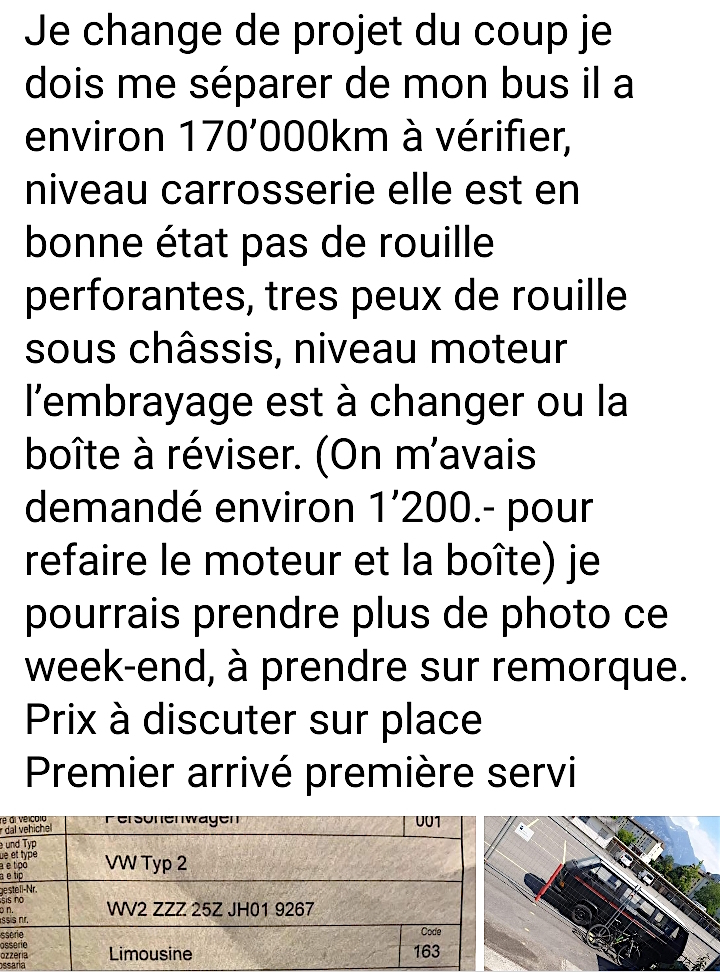Open the photo of the parked van

pyautogui.click(x=601, y=892)
